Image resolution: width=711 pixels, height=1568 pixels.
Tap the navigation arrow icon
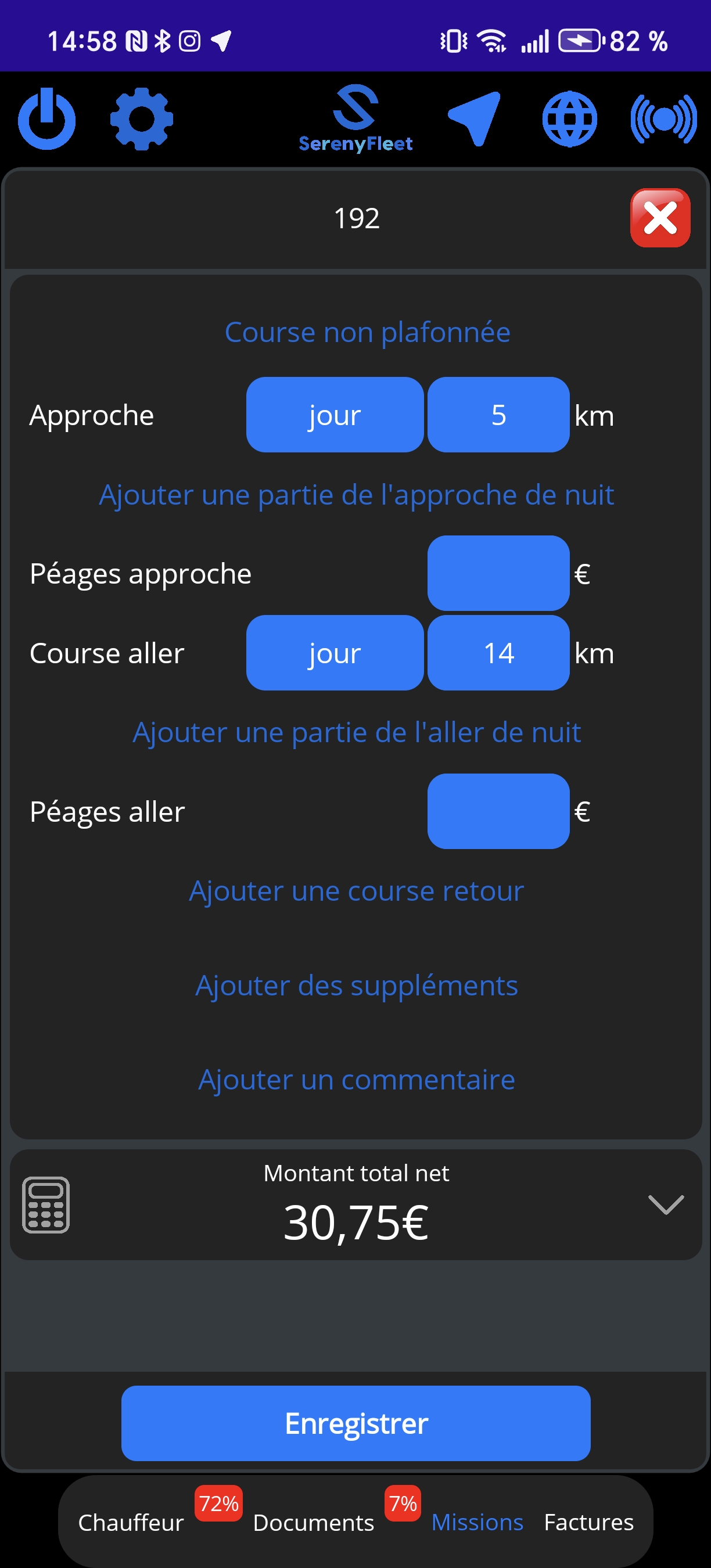[475, 118]
